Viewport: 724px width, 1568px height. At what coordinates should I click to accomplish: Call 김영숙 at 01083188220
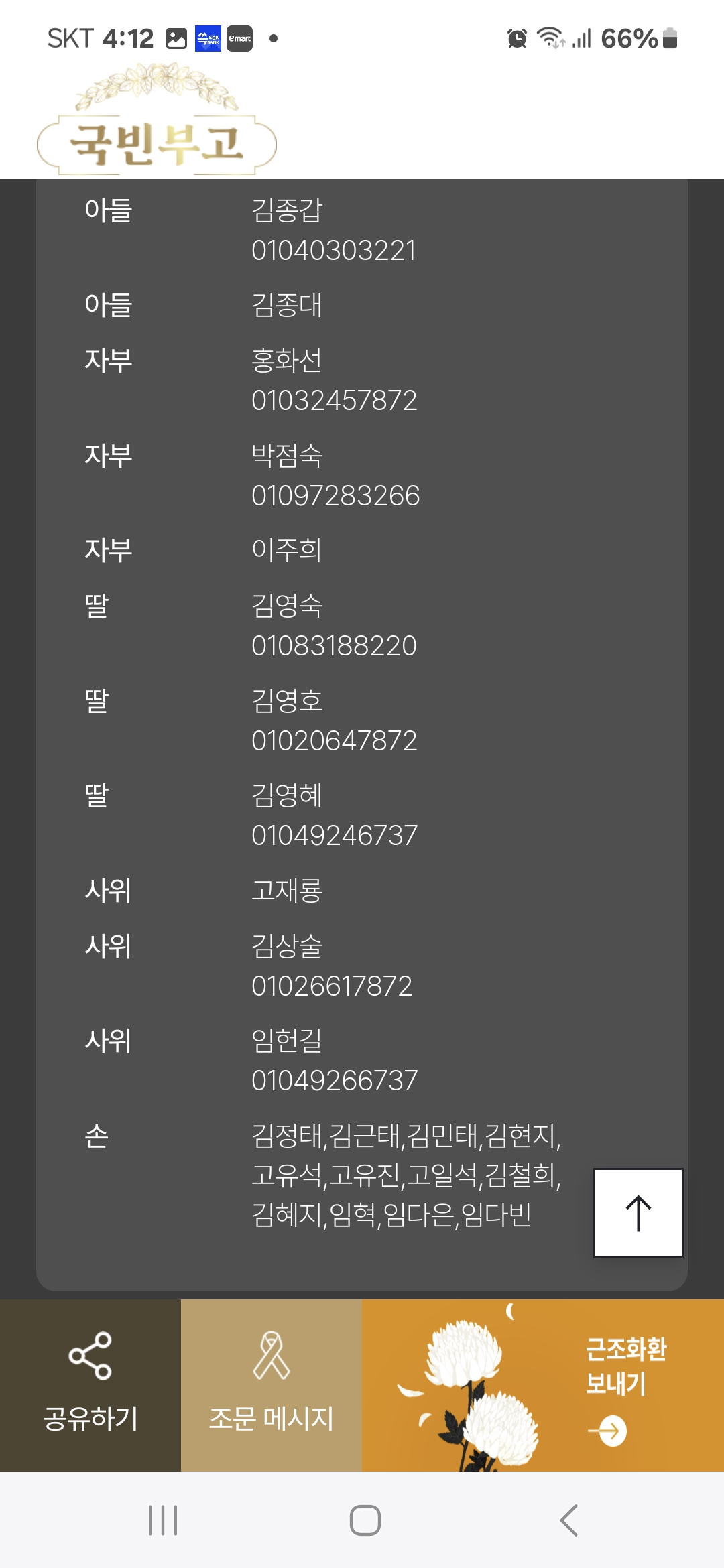335,646
